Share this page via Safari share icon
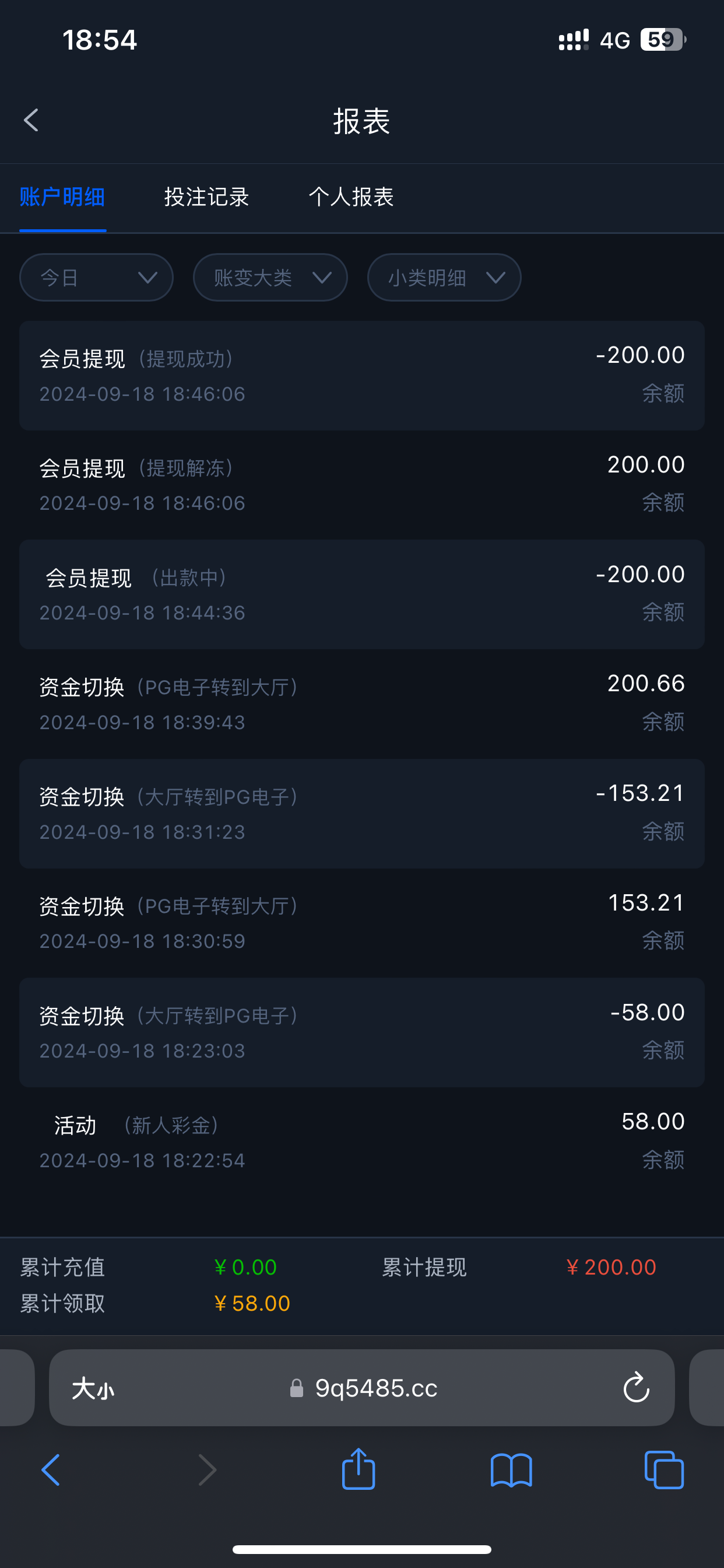 click(359, 1469)
